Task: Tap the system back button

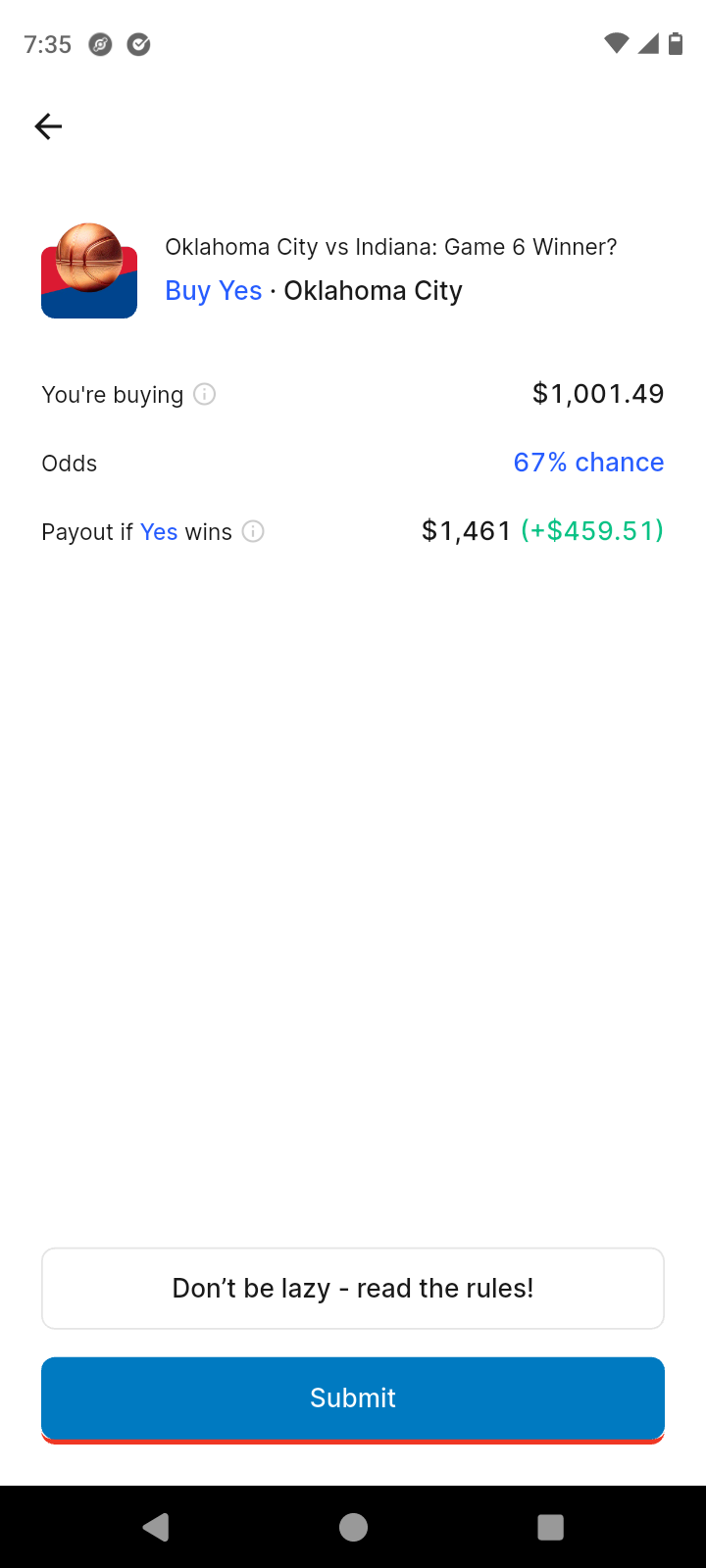Action: coord(157,1527)
